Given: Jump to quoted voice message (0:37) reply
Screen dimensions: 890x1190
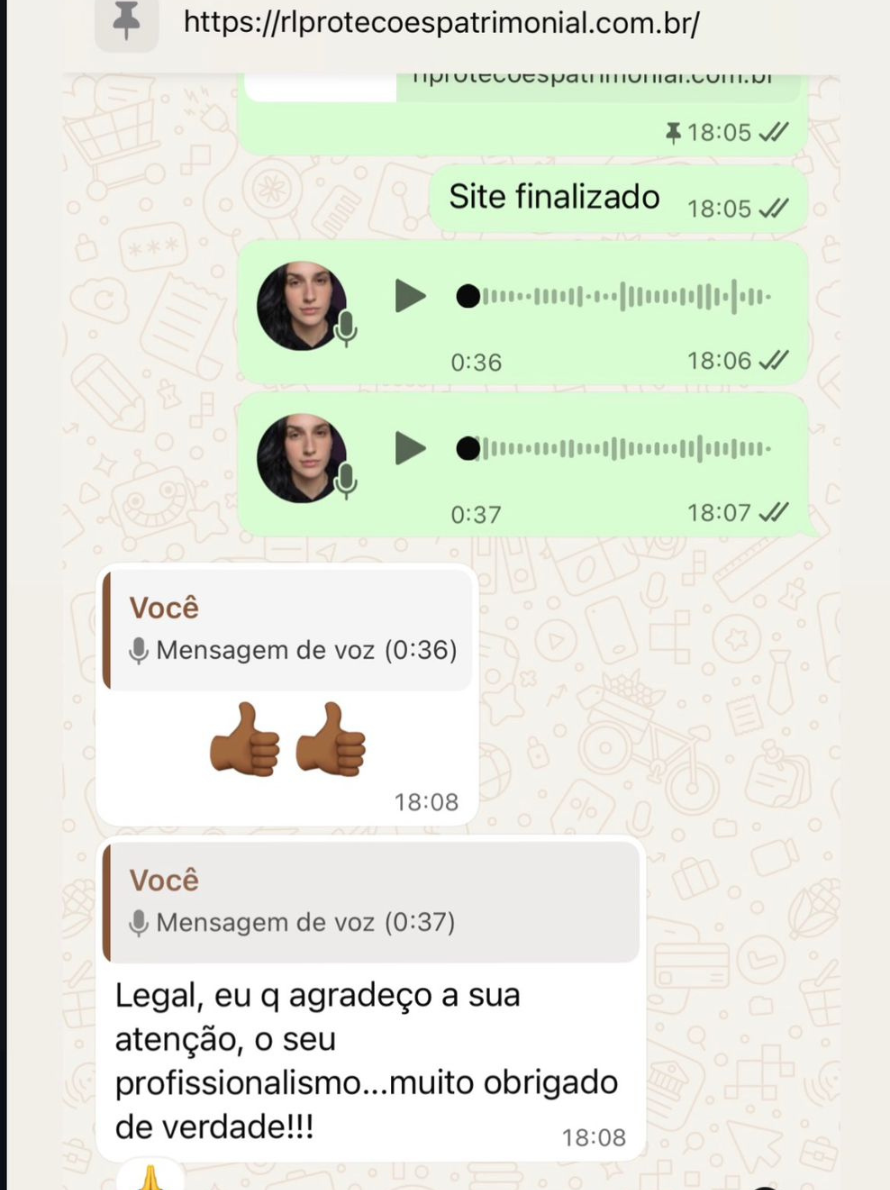Looking at the screenshot, I should (372, 902).
